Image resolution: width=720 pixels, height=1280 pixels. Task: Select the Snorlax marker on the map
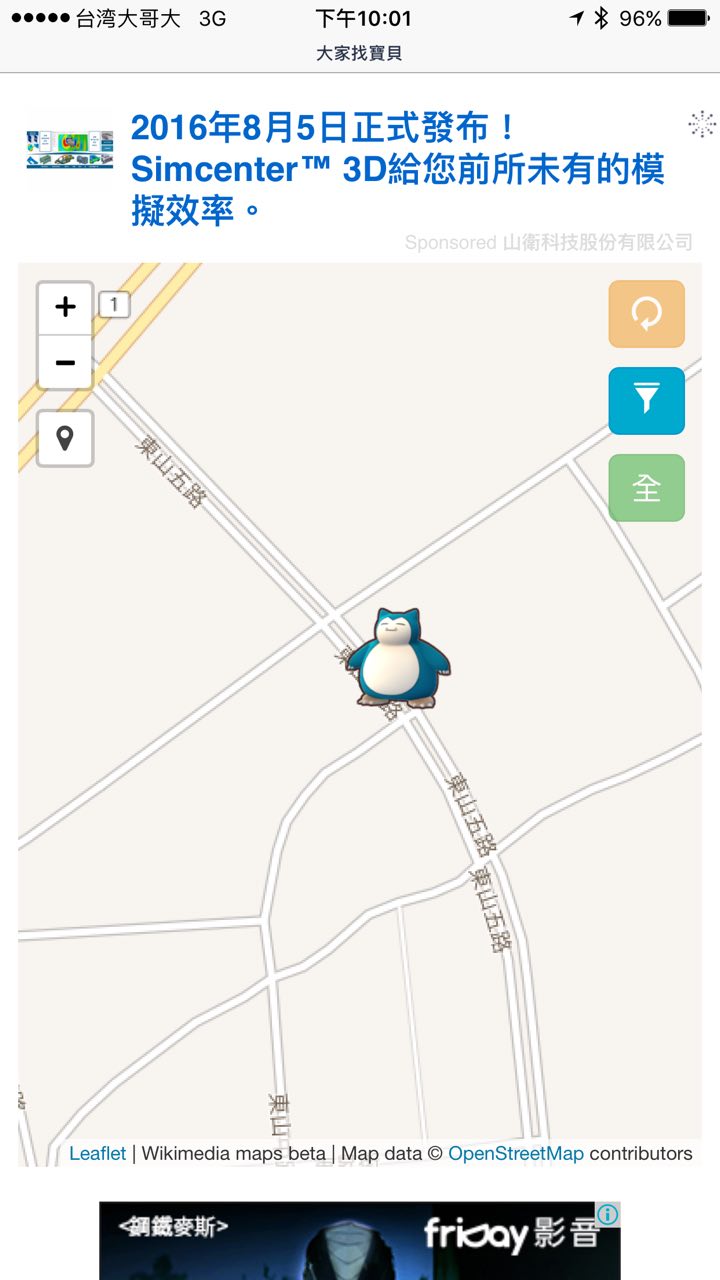[x=403, y=660]
